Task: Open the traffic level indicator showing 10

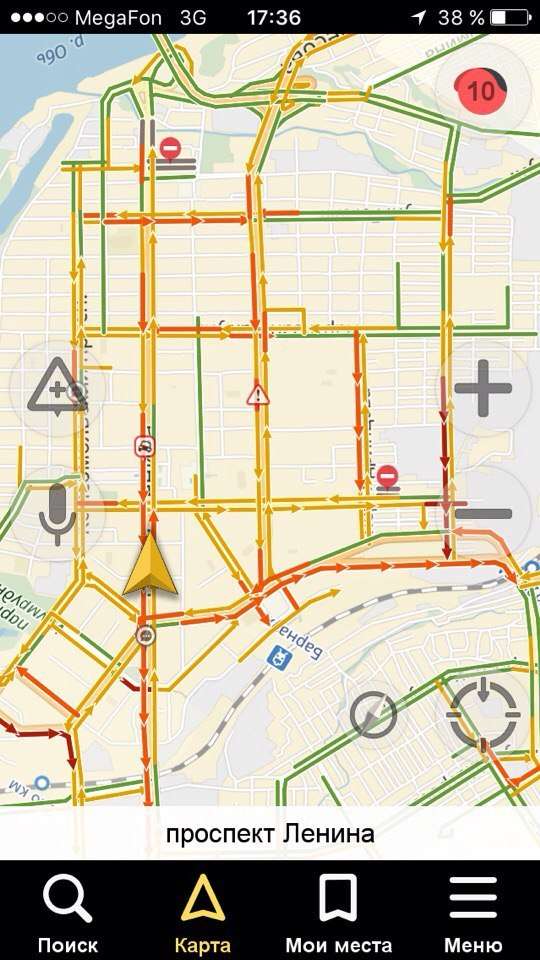Action: 484,91
